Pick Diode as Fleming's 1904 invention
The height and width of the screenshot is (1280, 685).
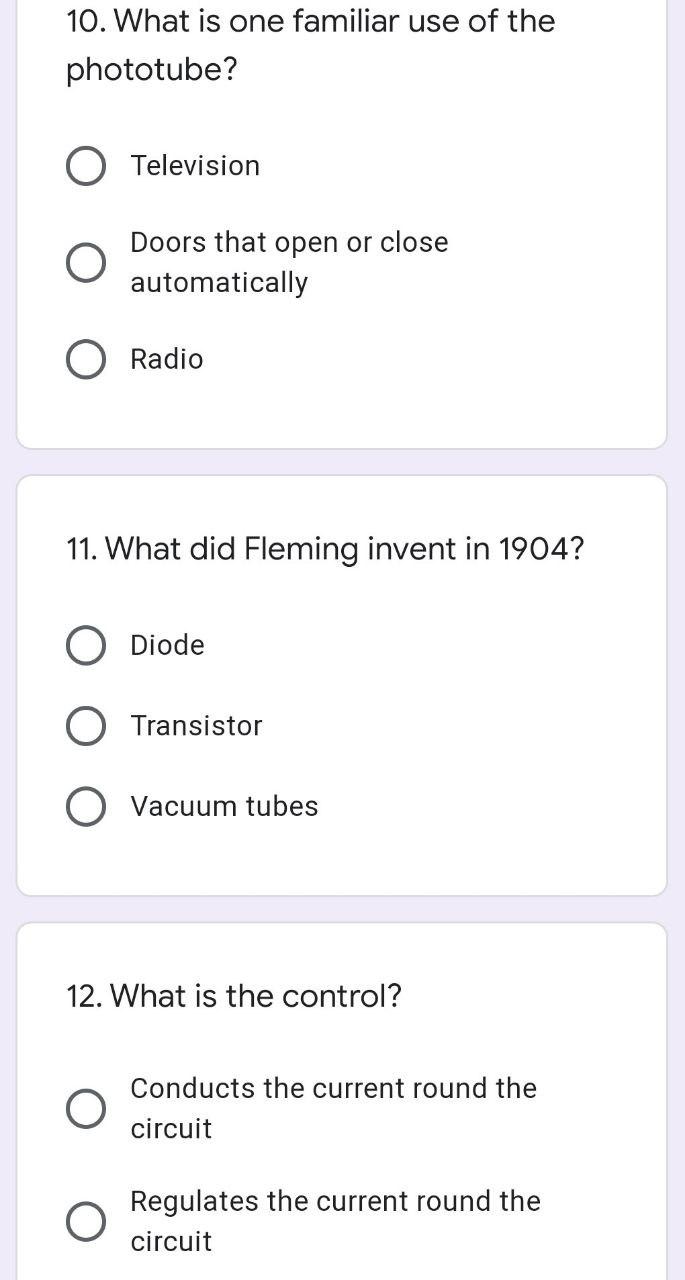click(x=86, y=645)
